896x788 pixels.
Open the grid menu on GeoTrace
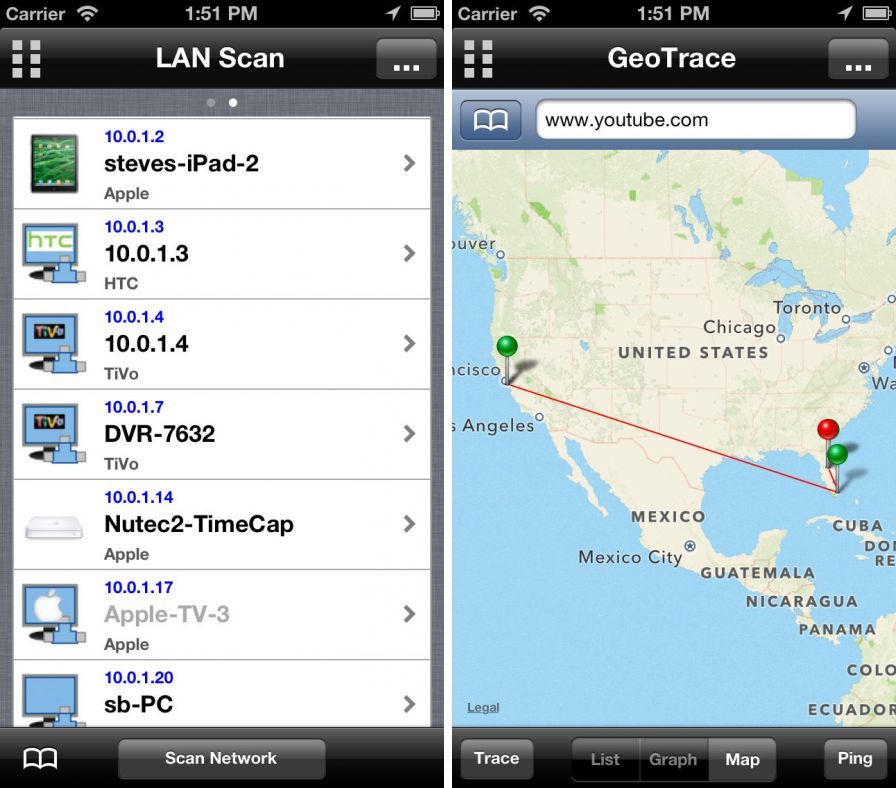(478, 59)
